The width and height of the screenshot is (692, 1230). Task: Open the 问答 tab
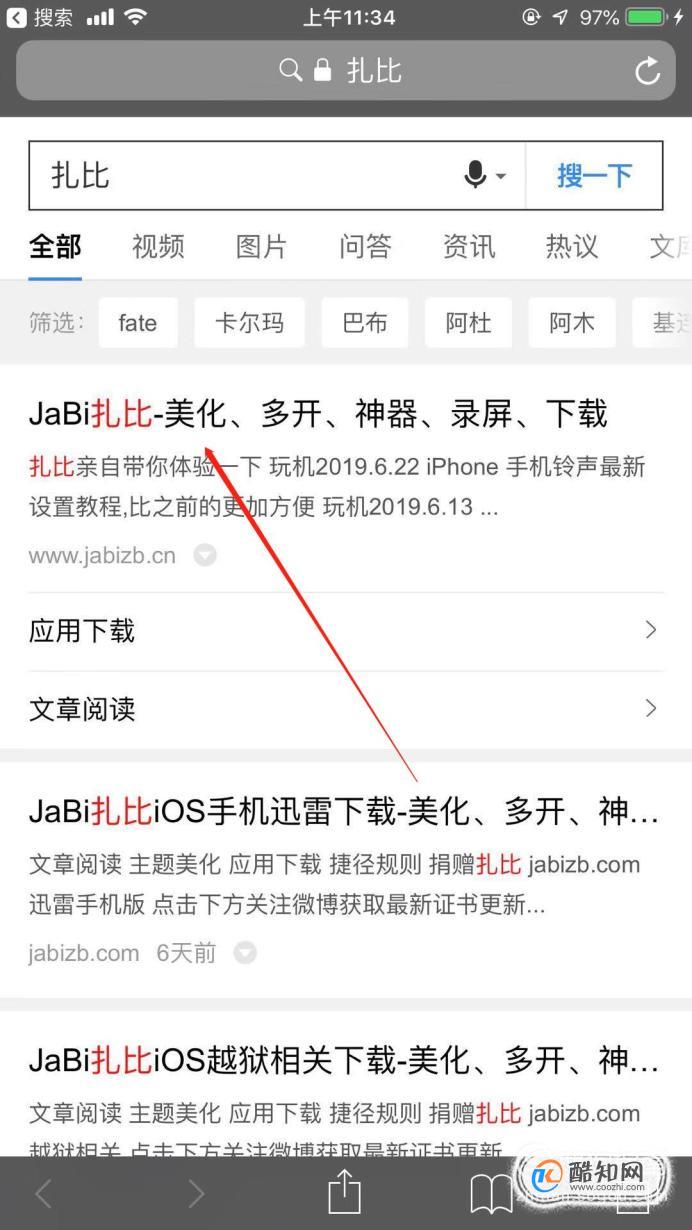[364, 246]
